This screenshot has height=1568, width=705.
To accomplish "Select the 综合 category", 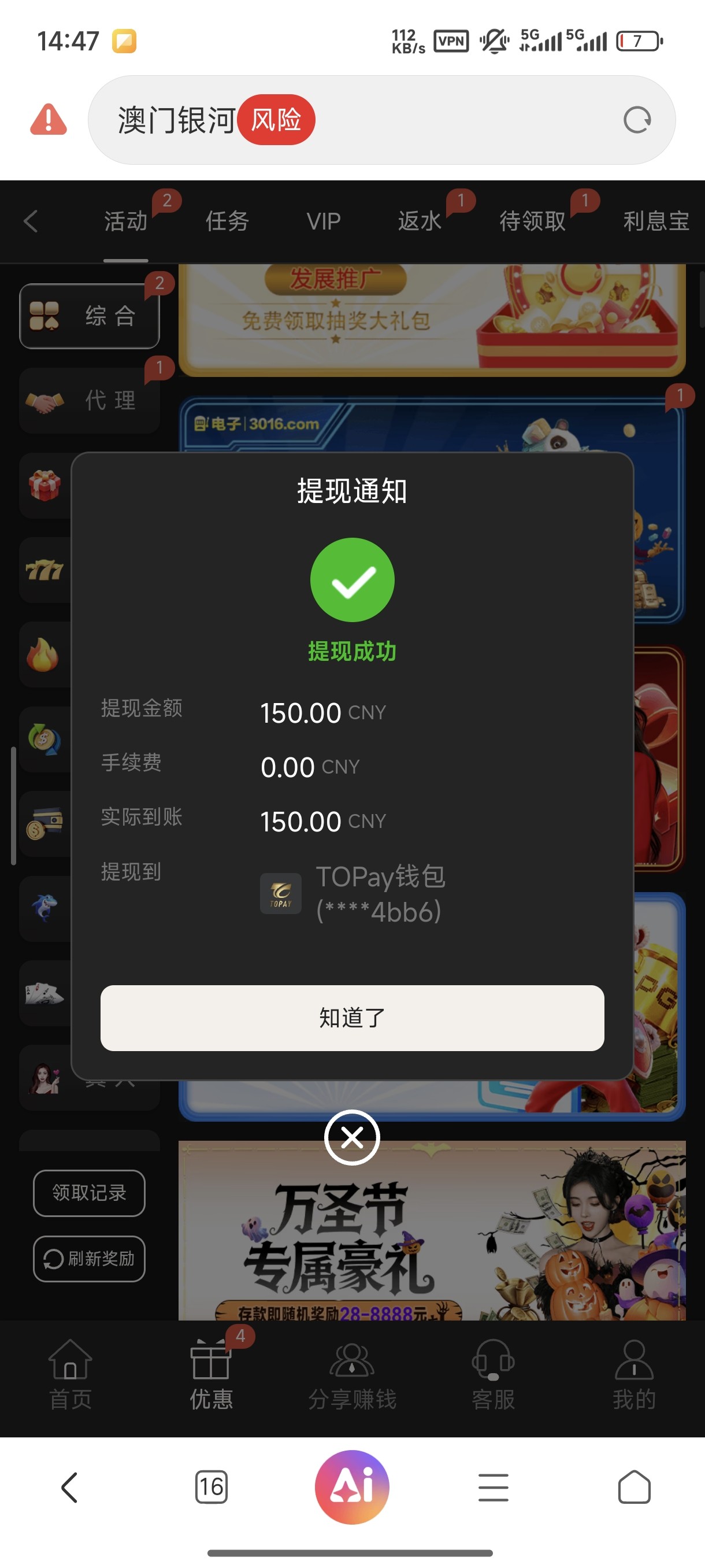I will coord(90,316).
